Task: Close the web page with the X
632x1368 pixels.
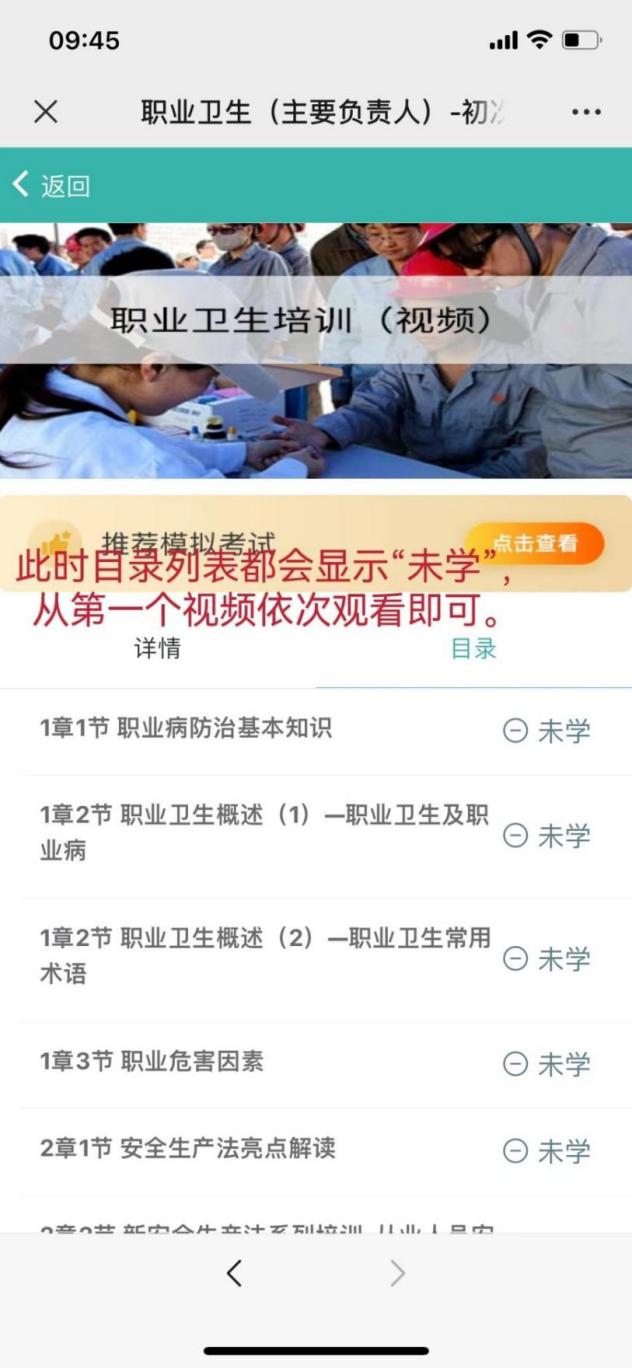Action: (x=46, y=112)
